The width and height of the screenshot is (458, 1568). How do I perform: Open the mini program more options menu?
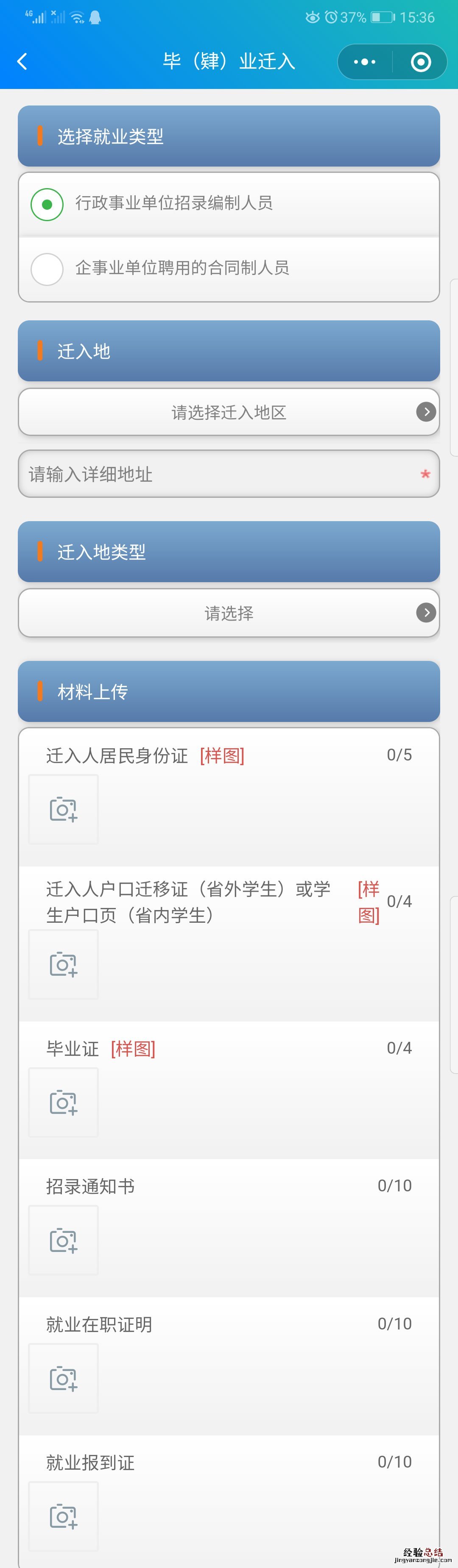[364, 62]
